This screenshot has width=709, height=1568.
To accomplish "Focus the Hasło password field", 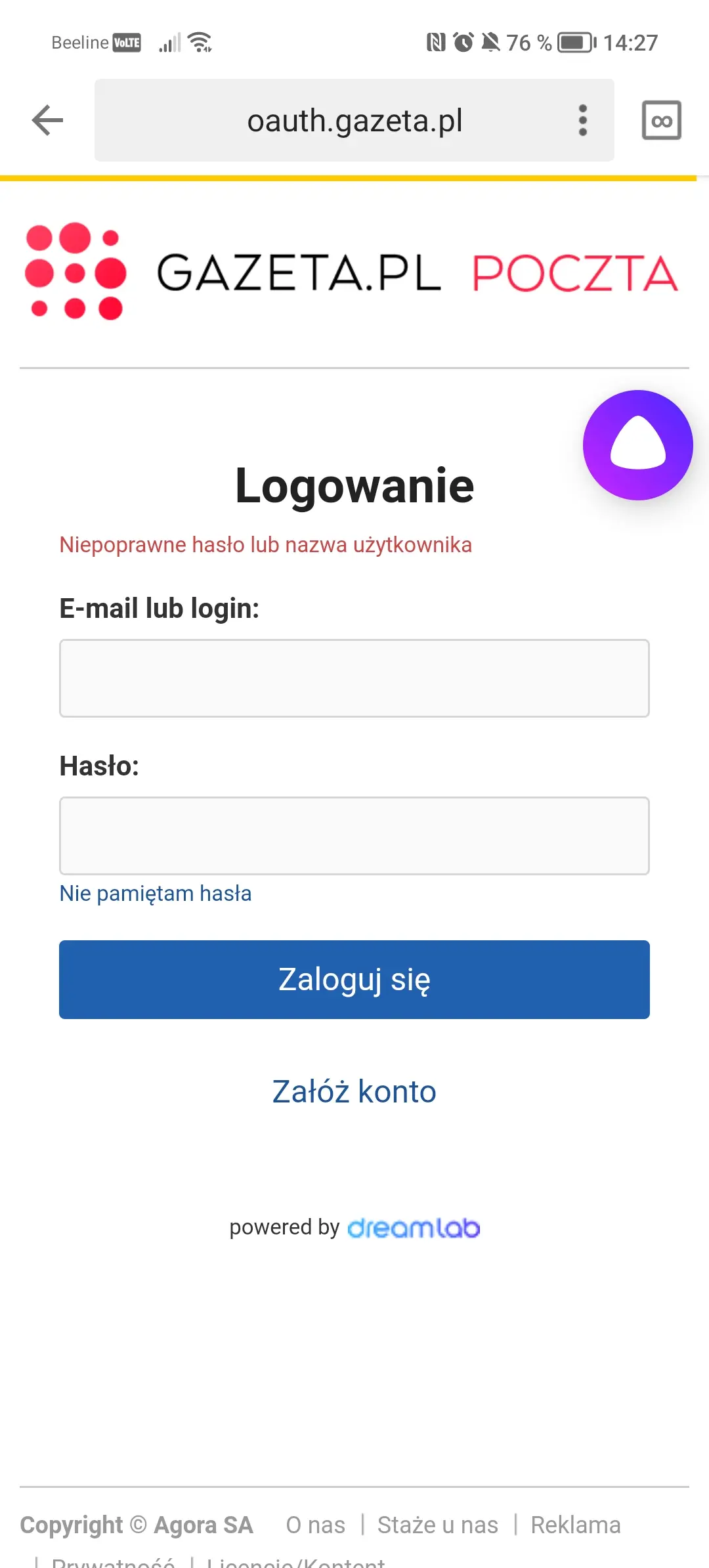I will click(354, 836).
